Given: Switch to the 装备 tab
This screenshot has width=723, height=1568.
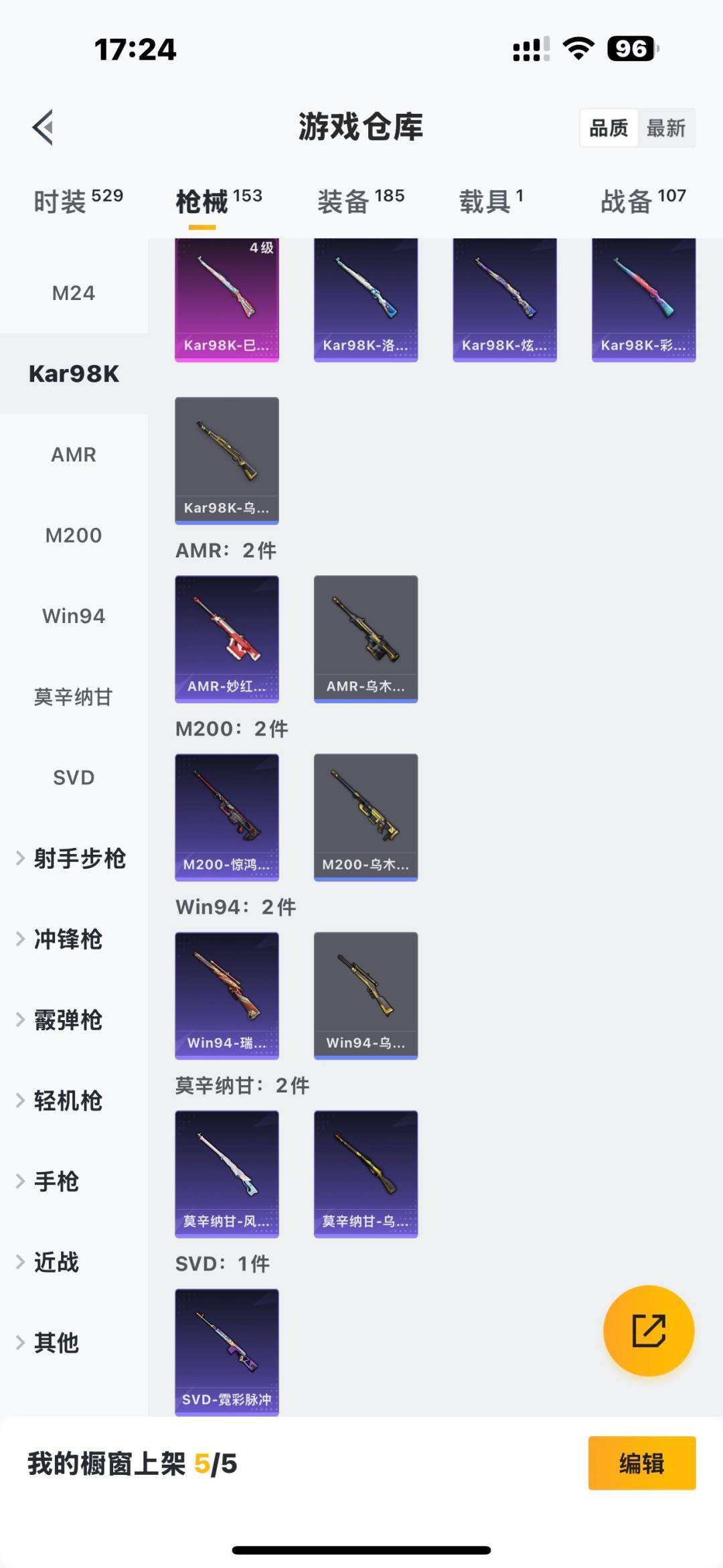Looking at the screenshot, I should [x=361, y=201].
